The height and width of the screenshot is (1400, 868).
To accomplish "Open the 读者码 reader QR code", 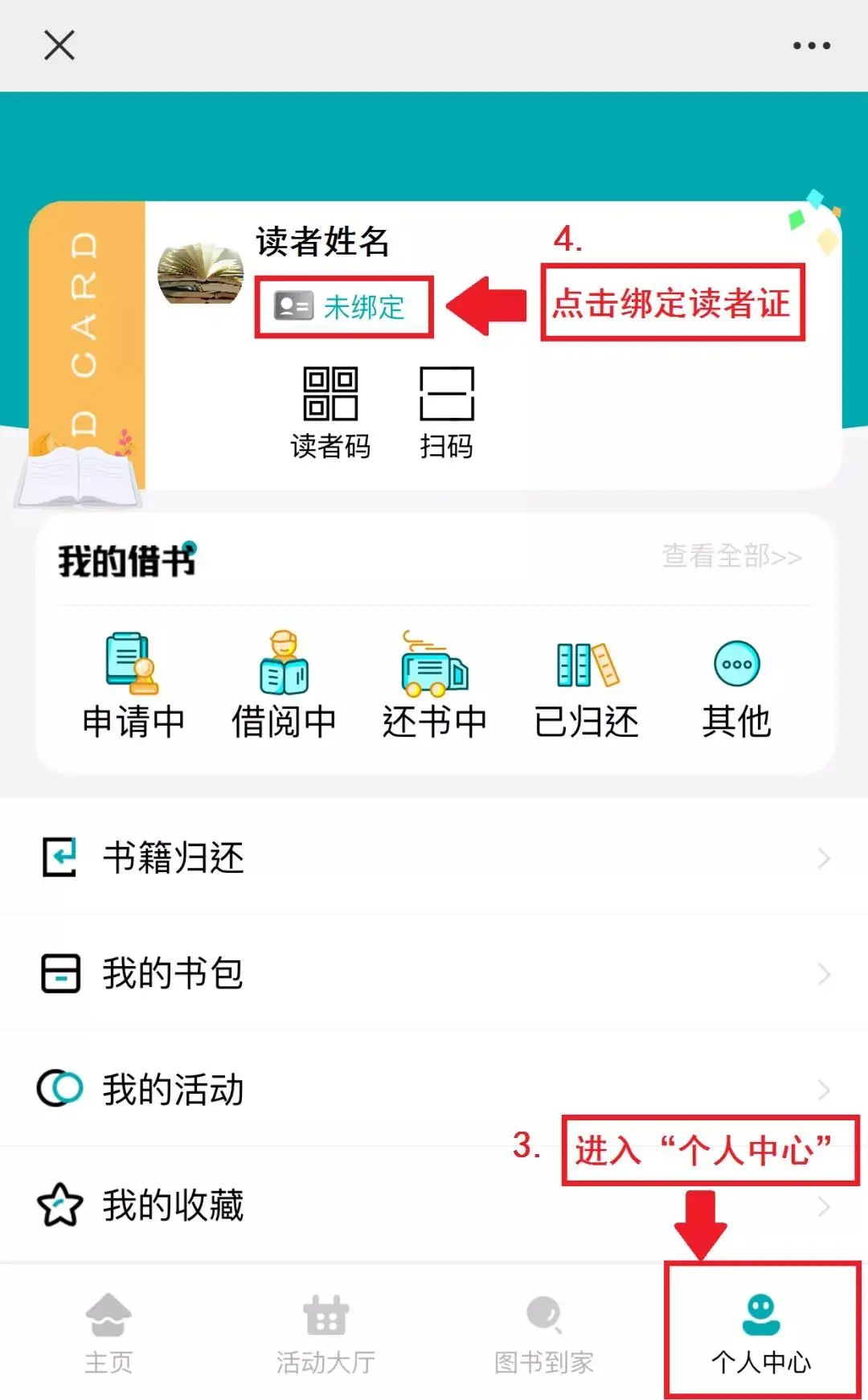I will coord(330,413).
